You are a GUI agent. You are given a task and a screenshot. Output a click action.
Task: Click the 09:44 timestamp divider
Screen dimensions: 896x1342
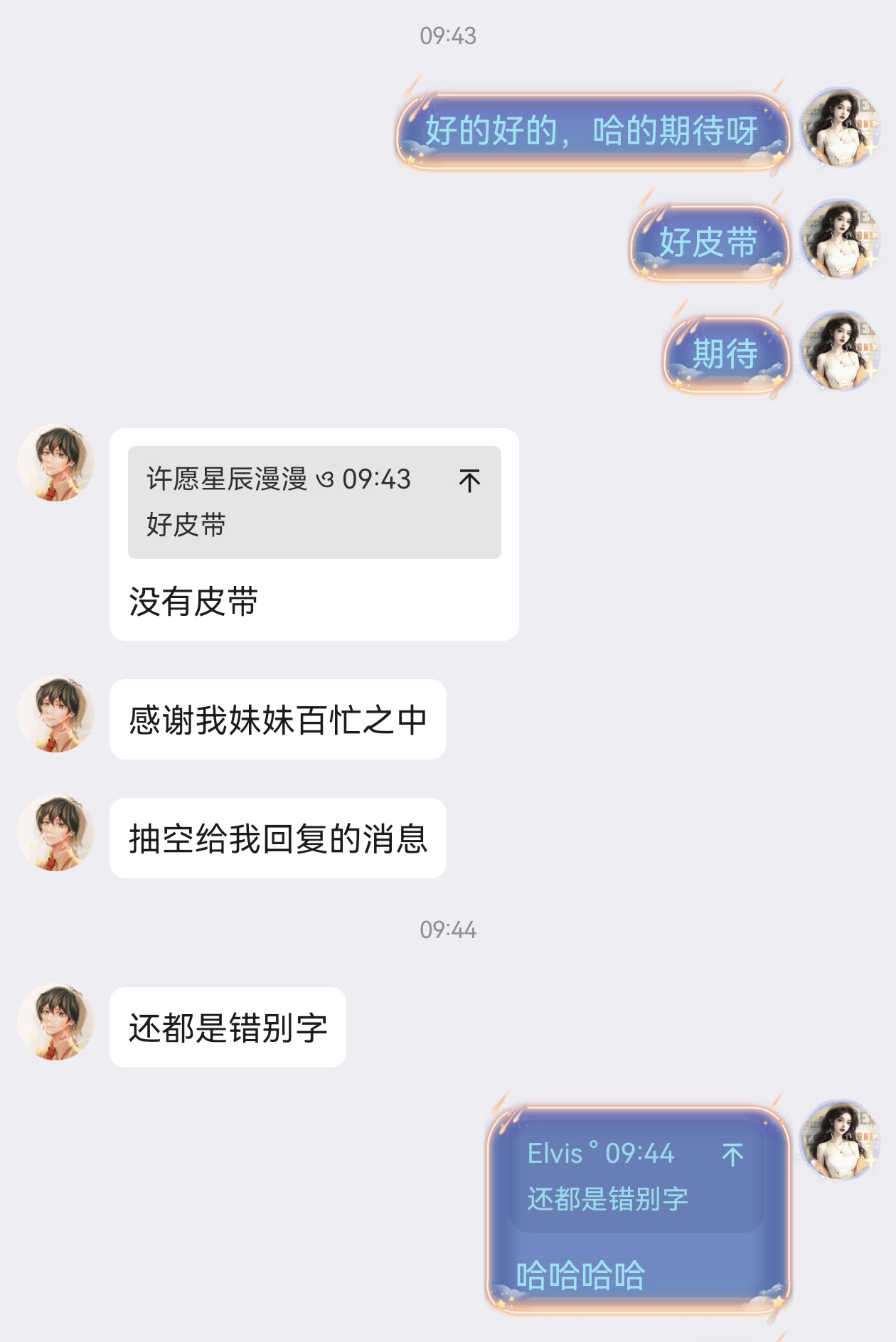point(448,927)
